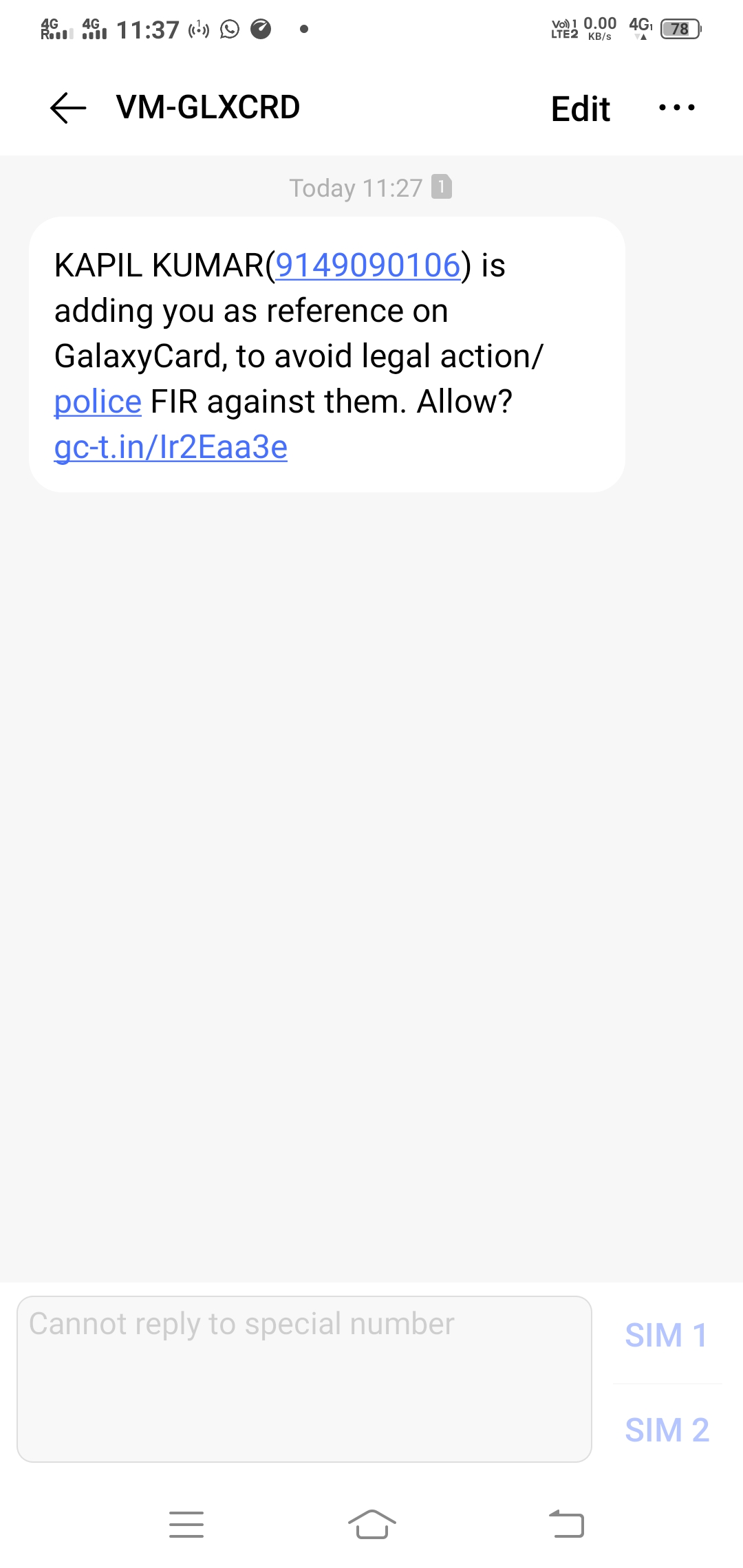Image resolution: width=743 pixels, height=1568 pixels.
Task: Go to the system home screen
Action: [371, 1525]
